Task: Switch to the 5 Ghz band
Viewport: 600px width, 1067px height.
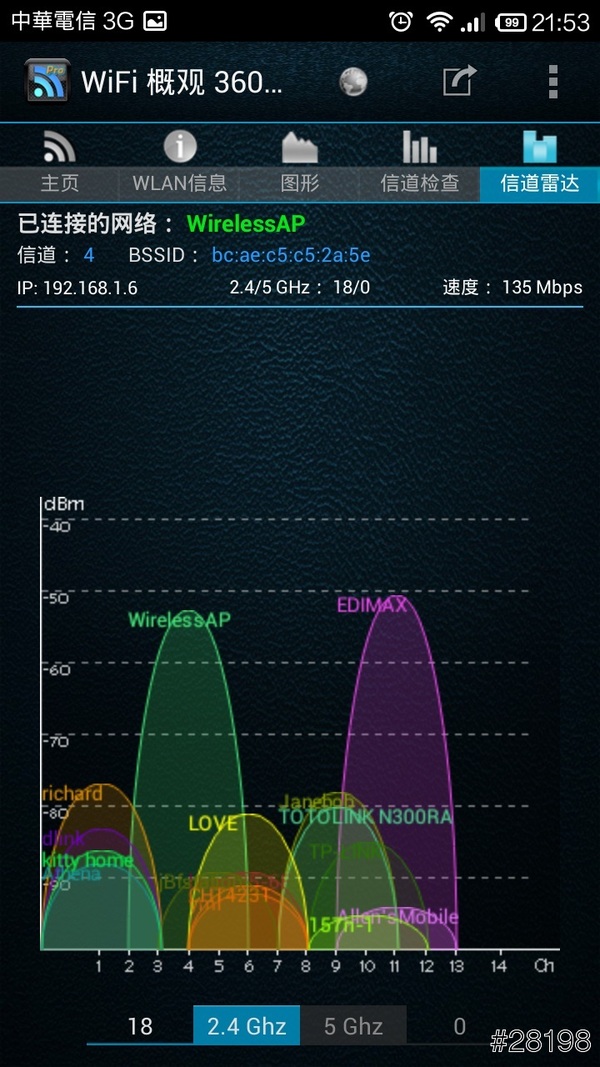Action: (x=353, y=1025)
